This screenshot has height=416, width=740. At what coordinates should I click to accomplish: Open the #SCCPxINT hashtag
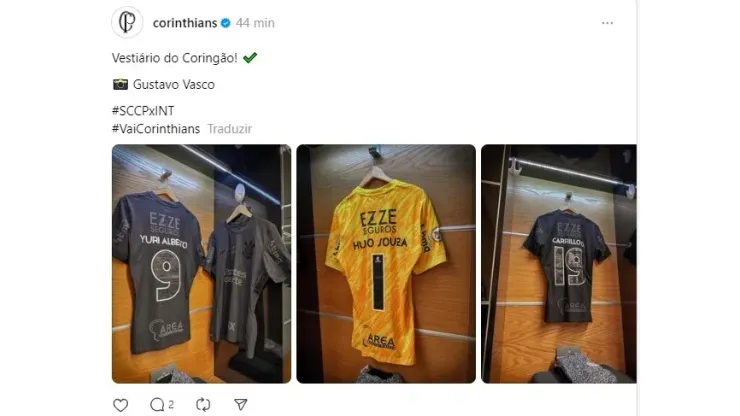138,111
